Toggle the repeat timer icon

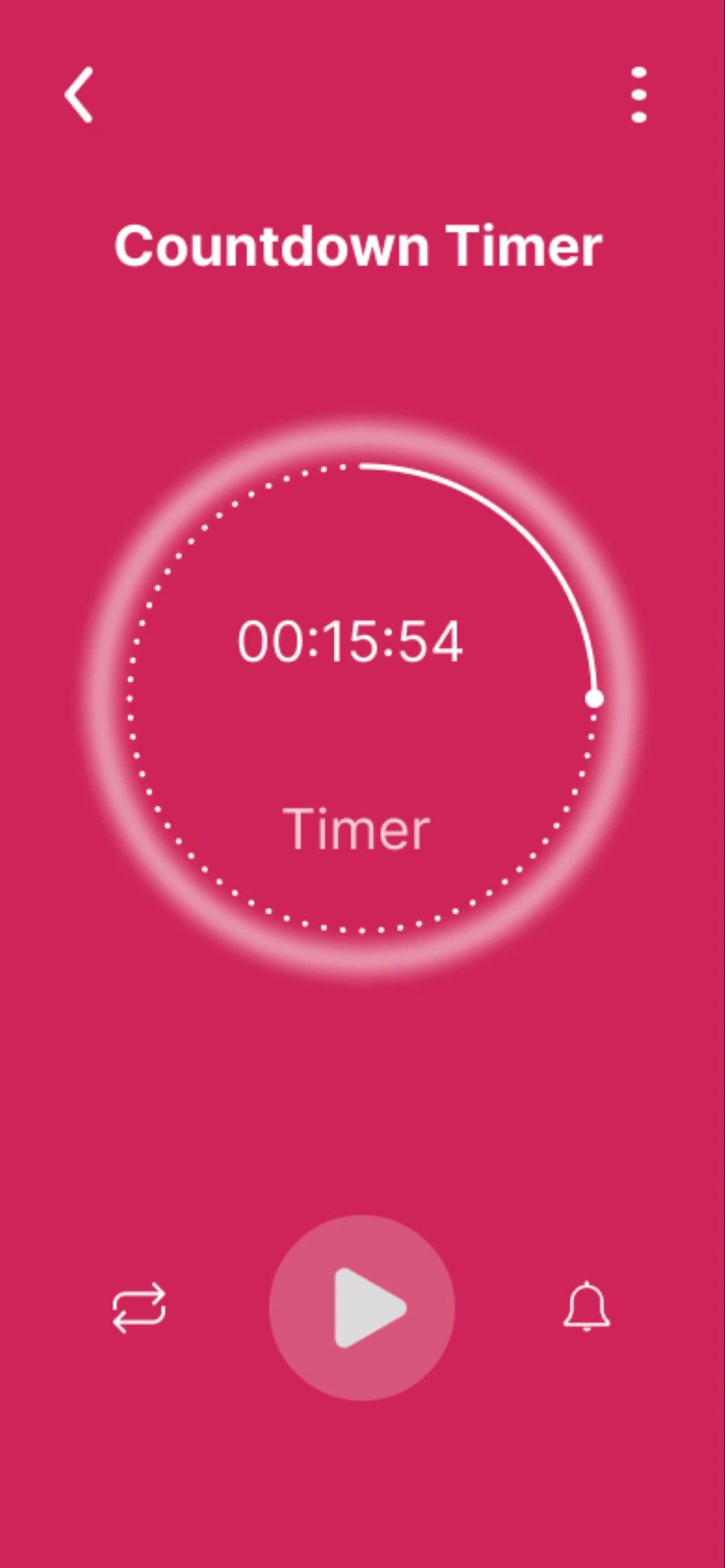click(139, 1308)
